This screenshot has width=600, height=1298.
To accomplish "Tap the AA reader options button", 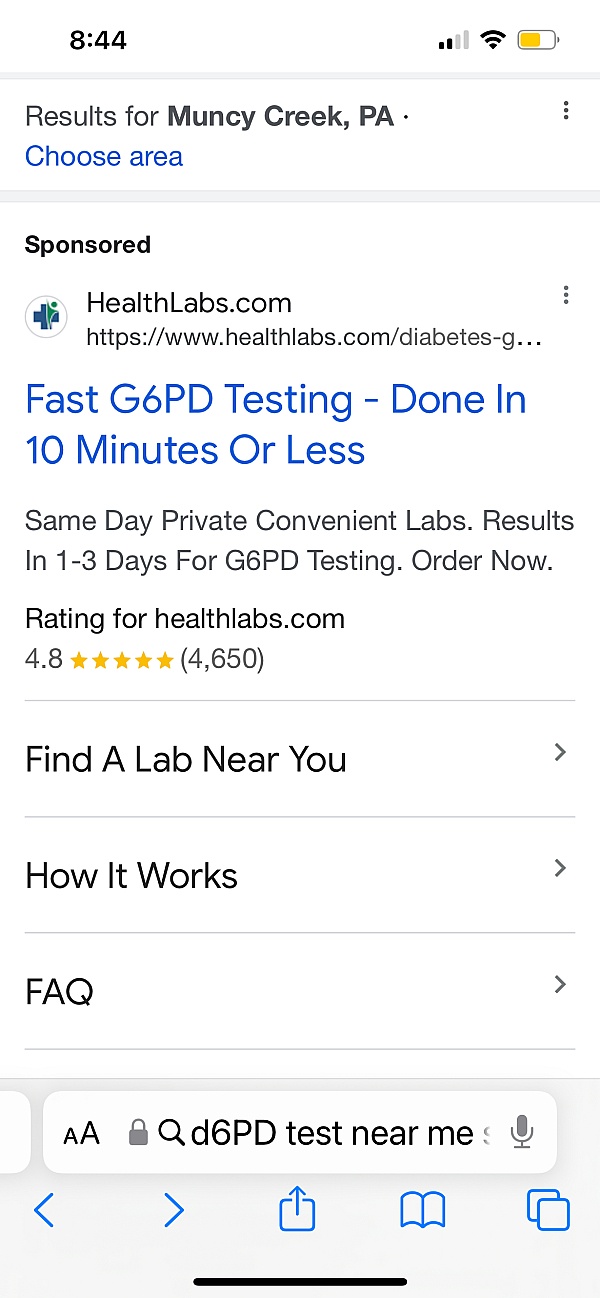I will click(x=81, y=1133).
